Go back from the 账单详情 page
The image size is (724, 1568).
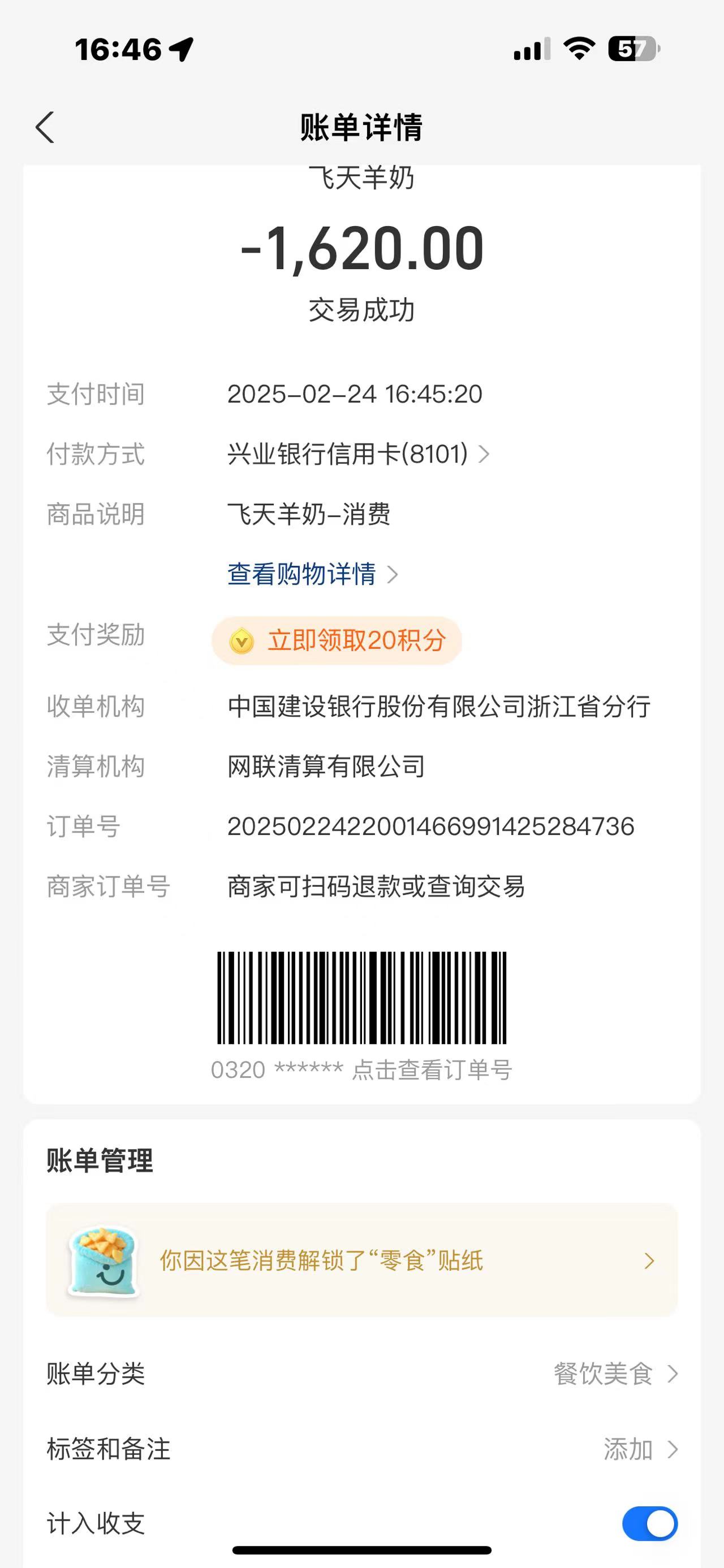45,127
